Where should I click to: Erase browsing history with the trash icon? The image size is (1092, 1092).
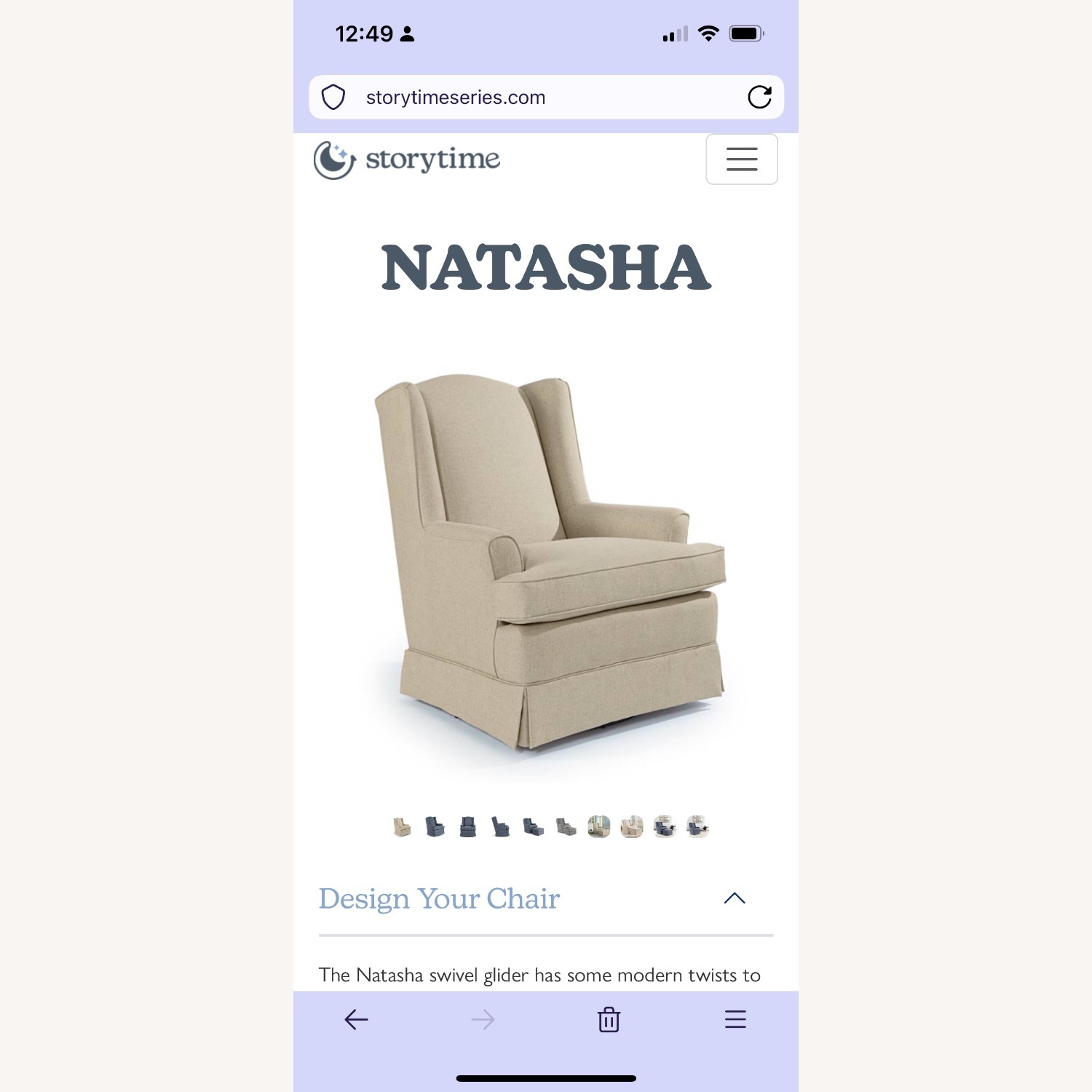click(x=609, y=1020)
